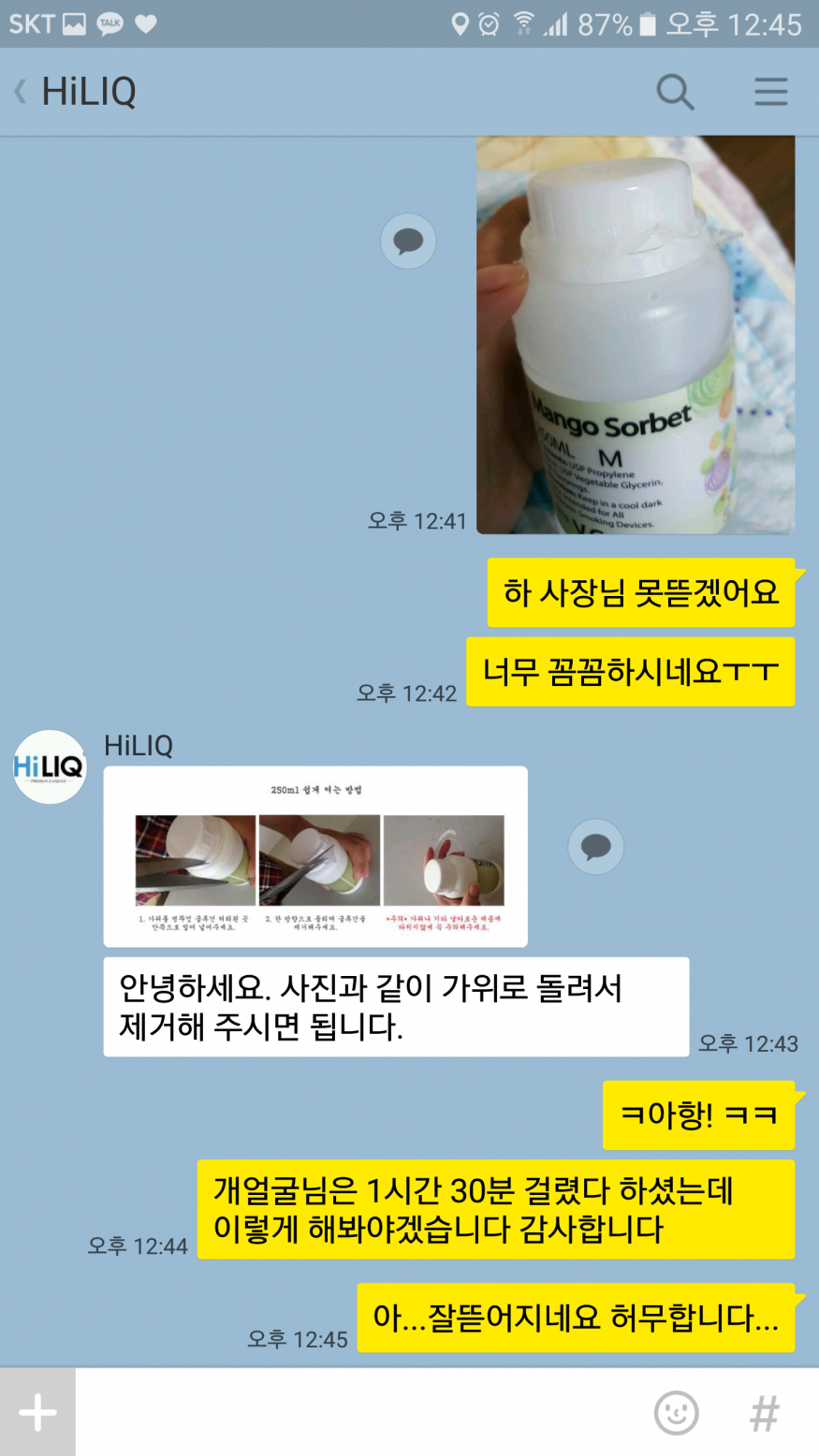Tap the reply bubble beside the instructions image

click(x=595, y=847)
